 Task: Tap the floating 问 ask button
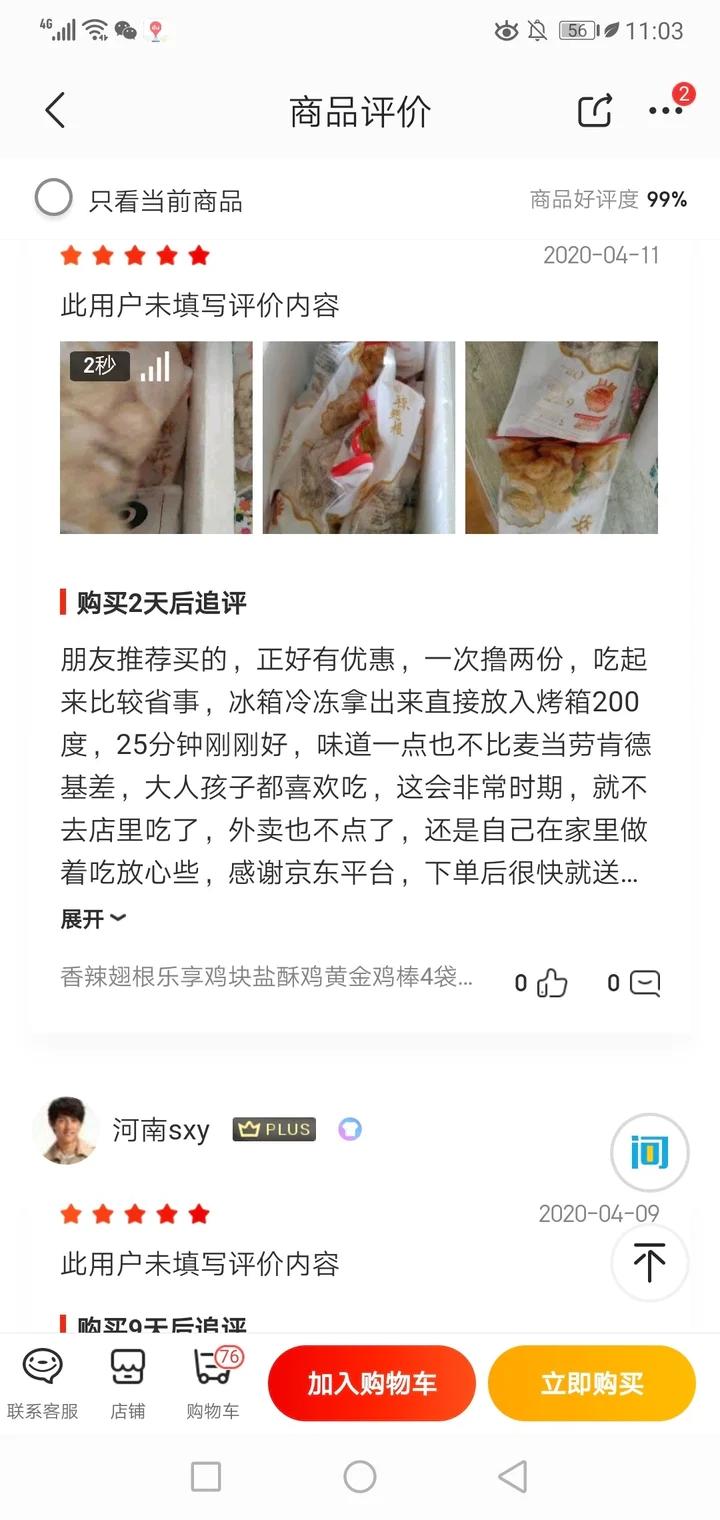pos(649,1152)
